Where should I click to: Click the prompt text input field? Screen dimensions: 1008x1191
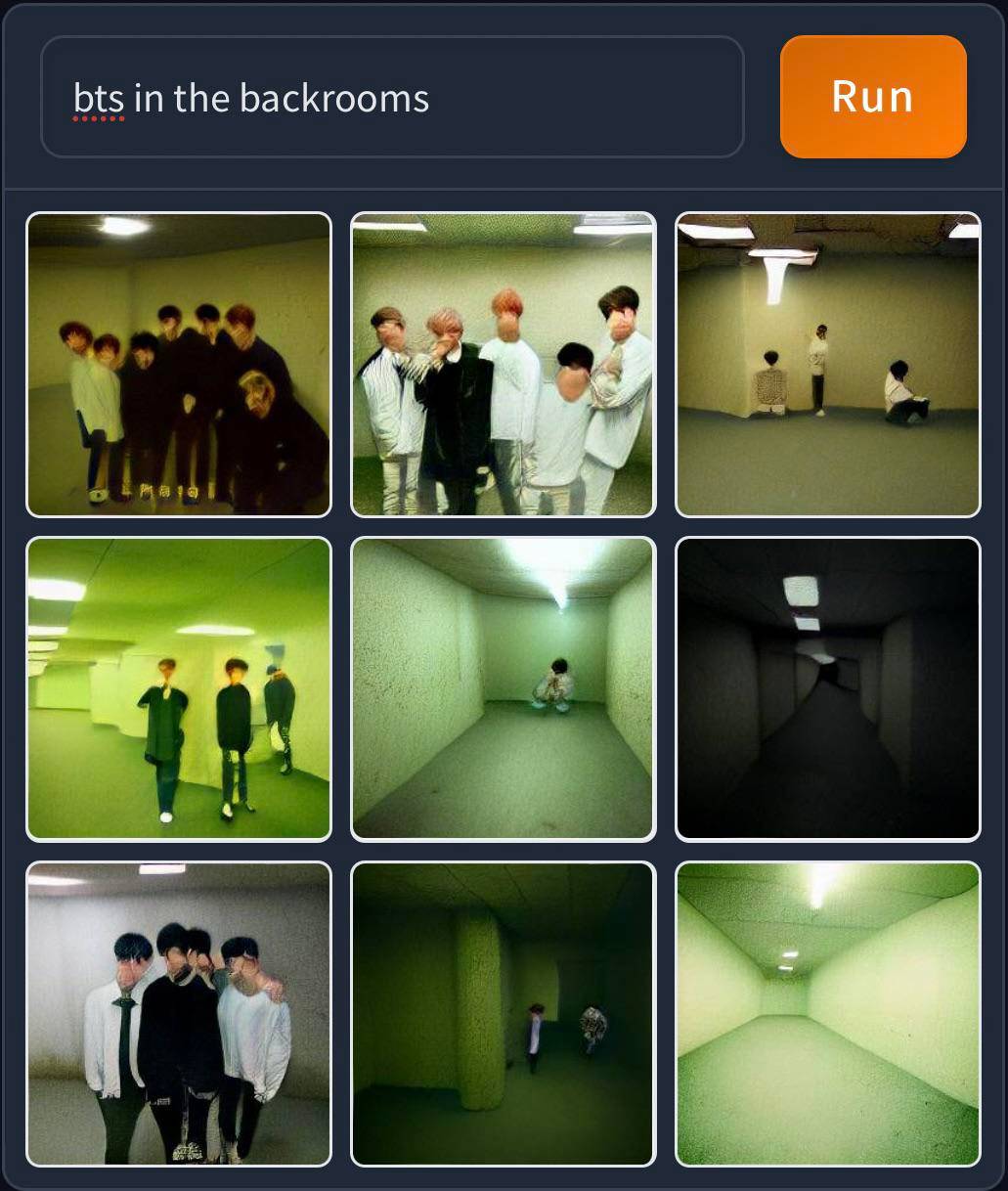(x=391, y=97)
